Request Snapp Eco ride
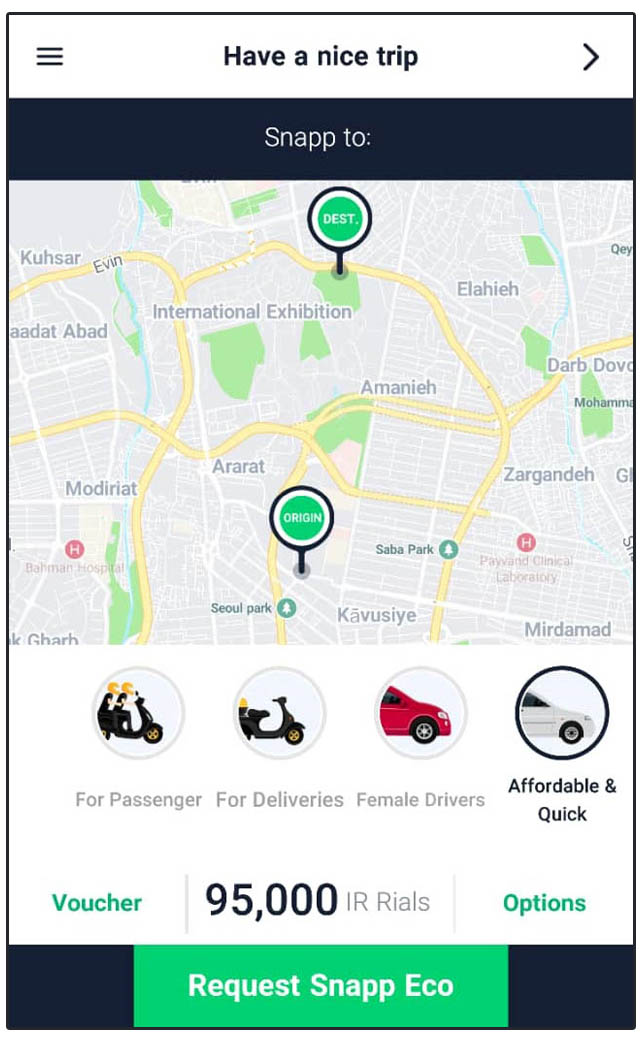The image size is (643, 1044). click(321, 986)
